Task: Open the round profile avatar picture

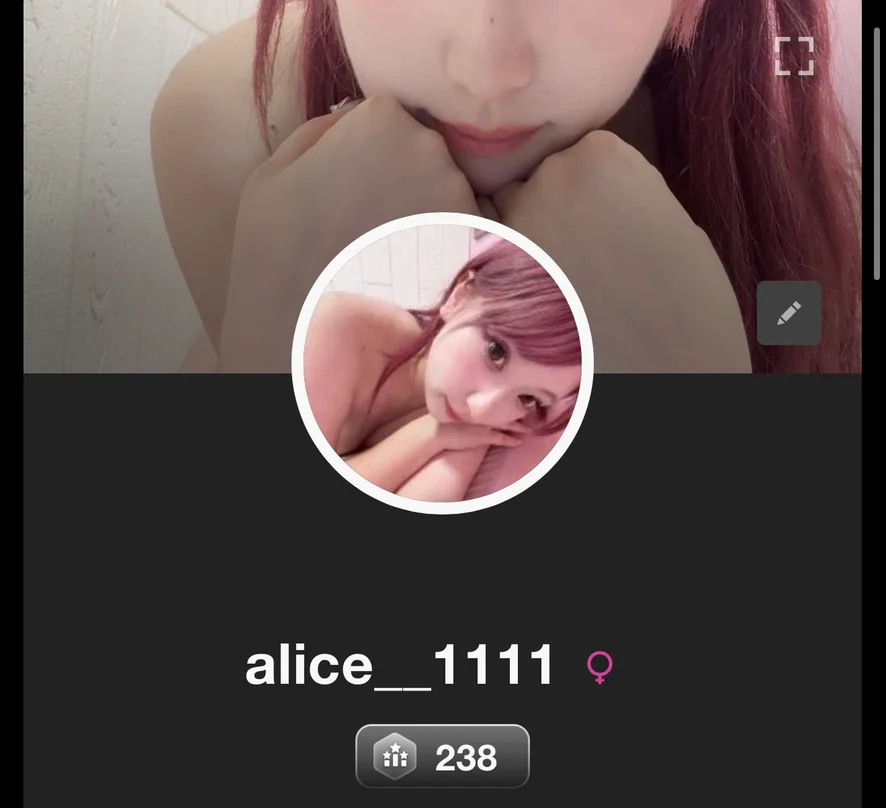Action: 442,364
